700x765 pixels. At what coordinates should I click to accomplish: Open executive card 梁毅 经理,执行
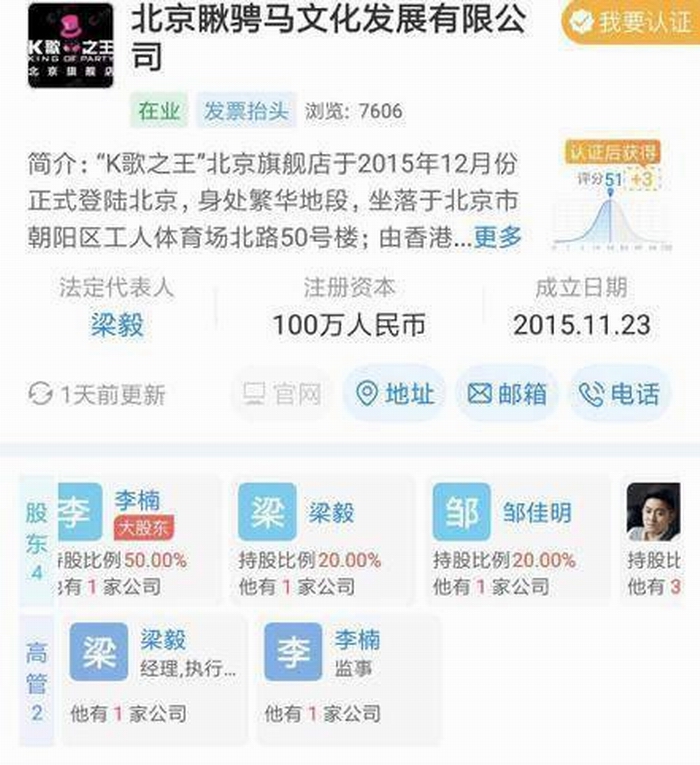155,680
